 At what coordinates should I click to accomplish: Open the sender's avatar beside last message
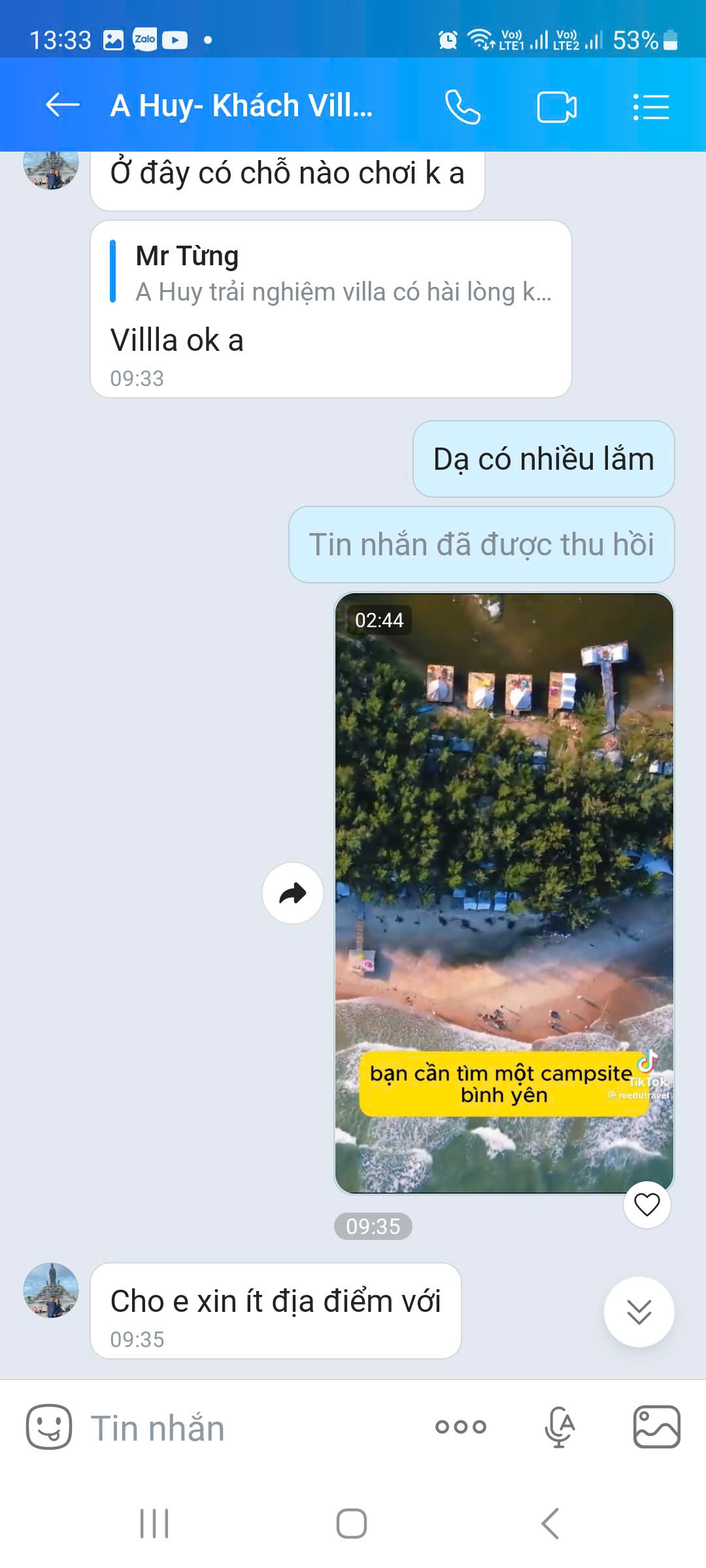coord(51,1290)
